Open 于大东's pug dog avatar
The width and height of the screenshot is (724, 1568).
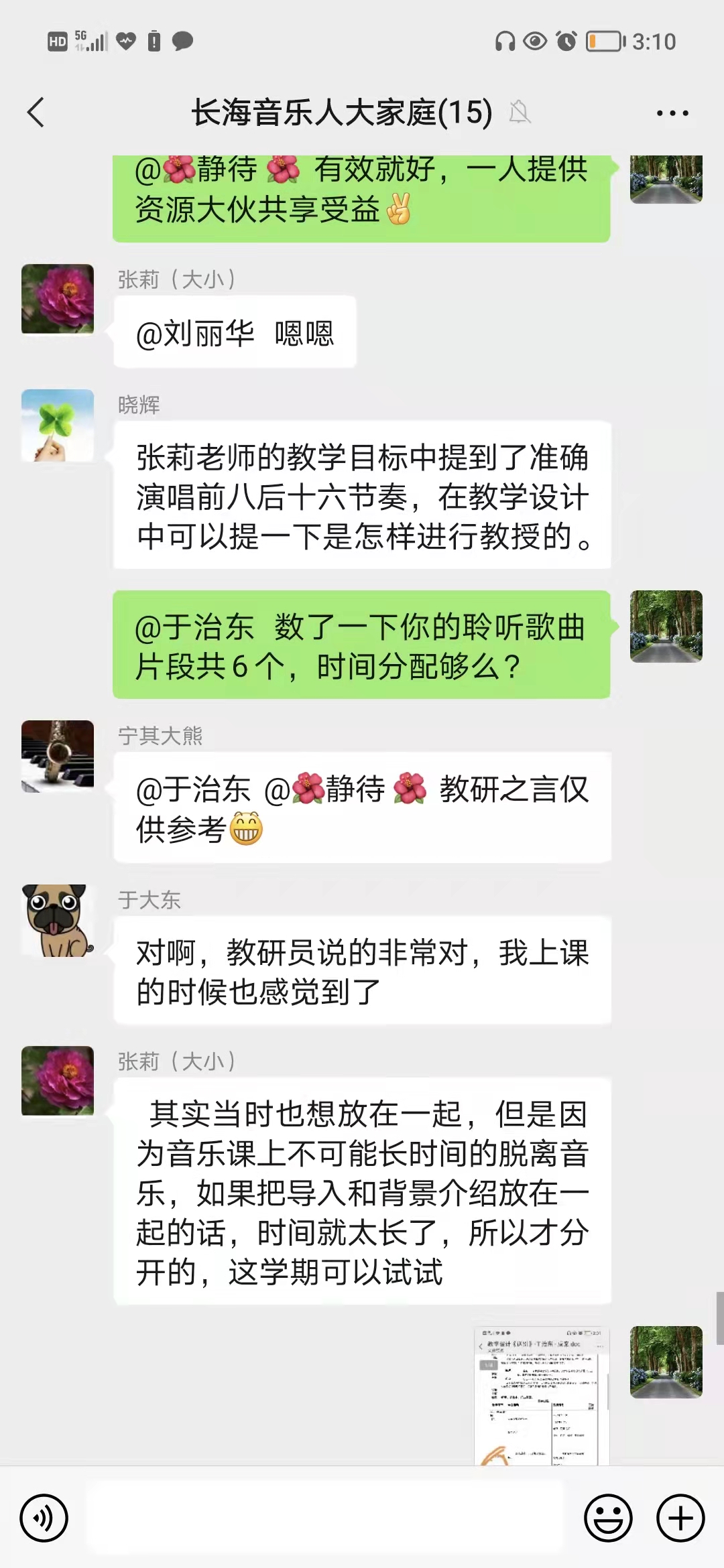pyautogui.click(x=58, y=920)
